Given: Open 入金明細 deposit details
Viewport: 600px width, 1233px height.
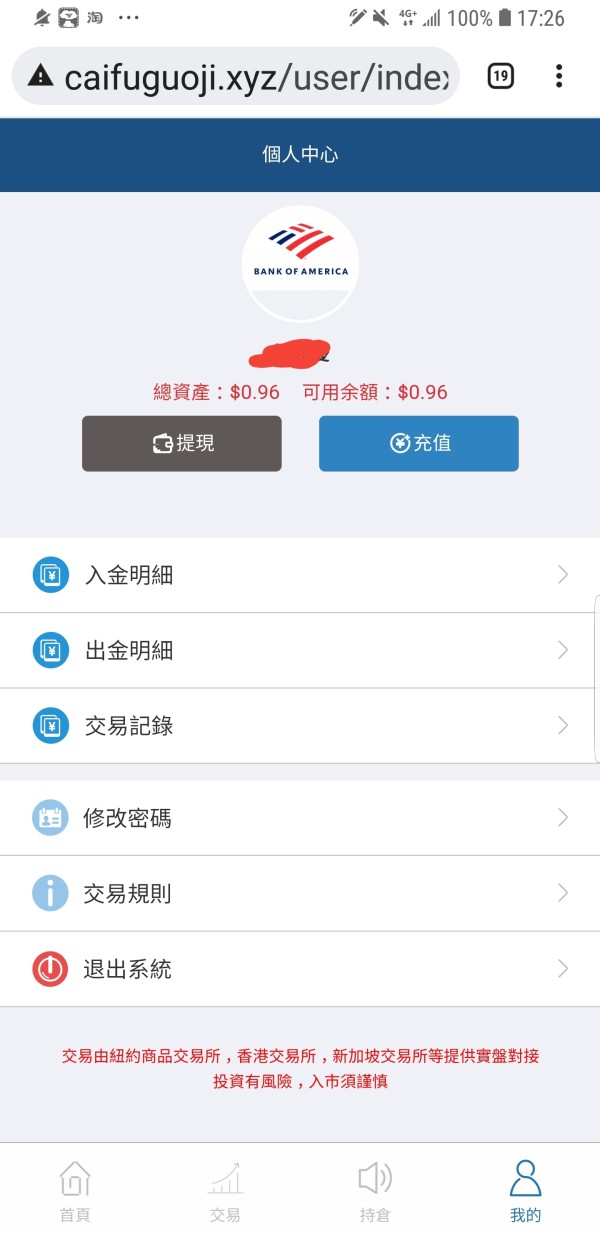Looking at the screenshot, I should point(300,575).
